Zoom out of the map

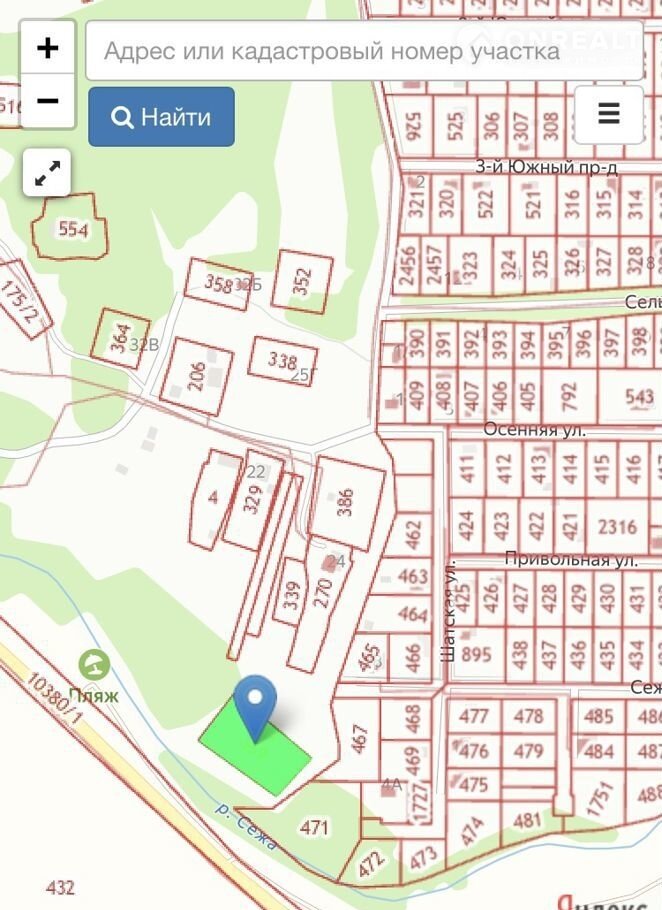pyautogui.click(x=47, y=101)
